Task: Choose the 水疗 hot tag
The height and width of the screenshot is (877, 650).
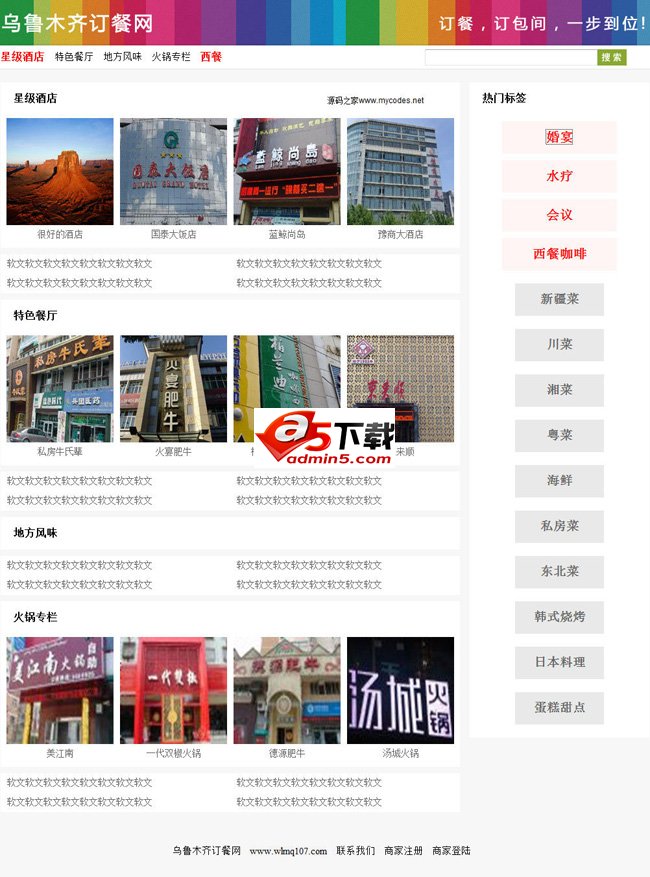Action: pos(559,176)
